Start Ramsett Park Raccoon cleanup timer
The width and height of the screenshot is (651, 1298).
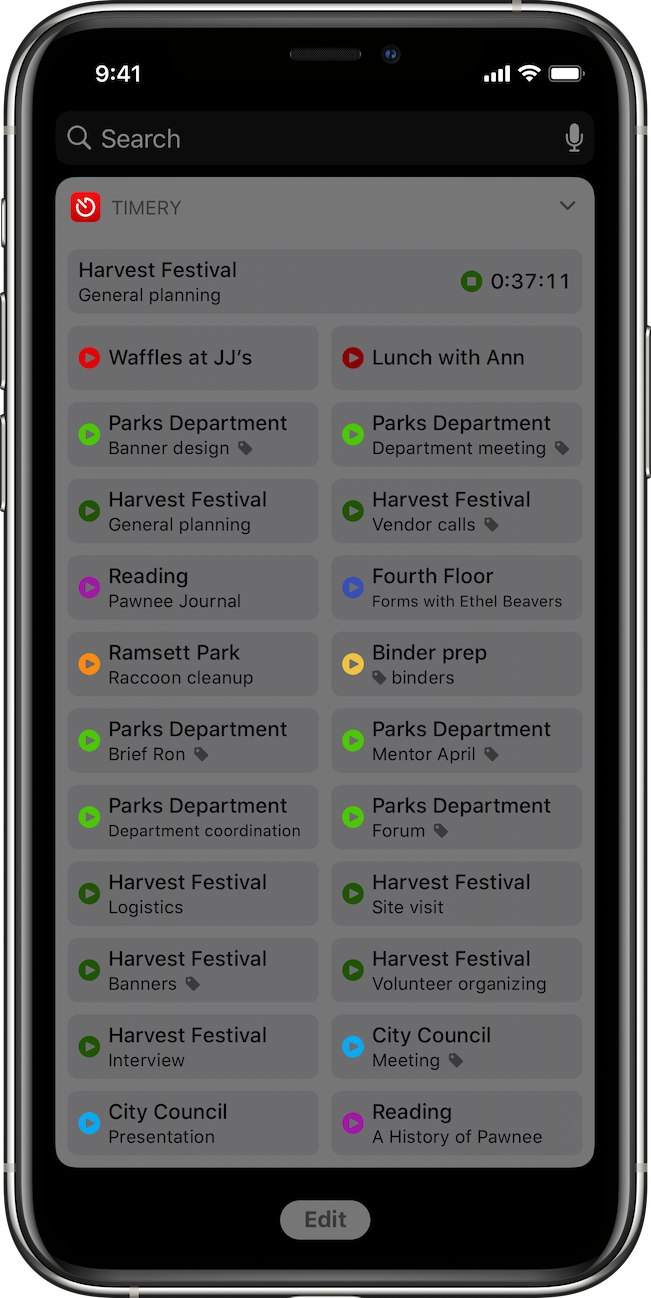pyautogui.click(x=193, y=664)
